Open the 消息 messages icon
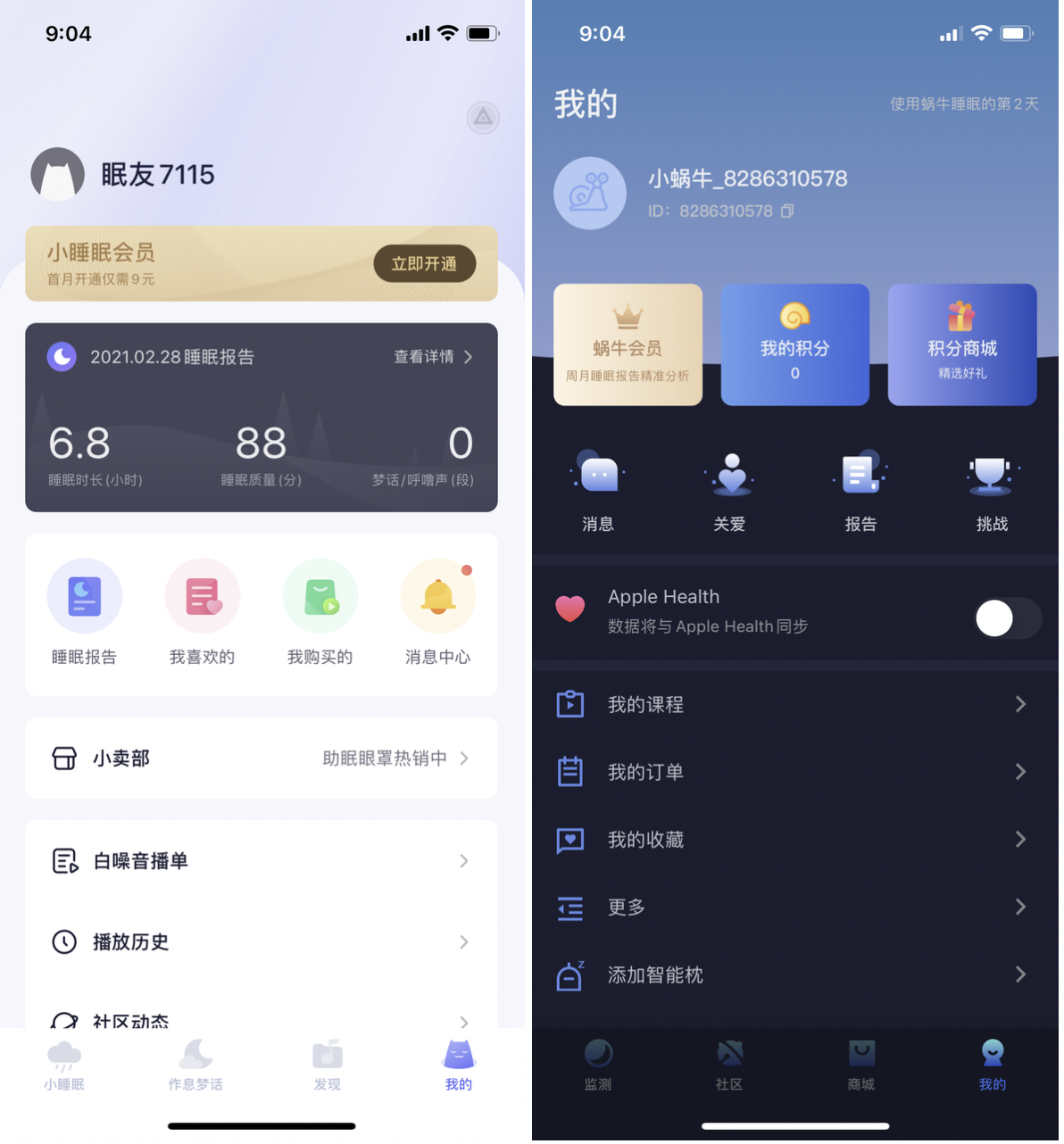Image resolution: width=1064 pixels, height=1144 pixels. coord(597,473)
